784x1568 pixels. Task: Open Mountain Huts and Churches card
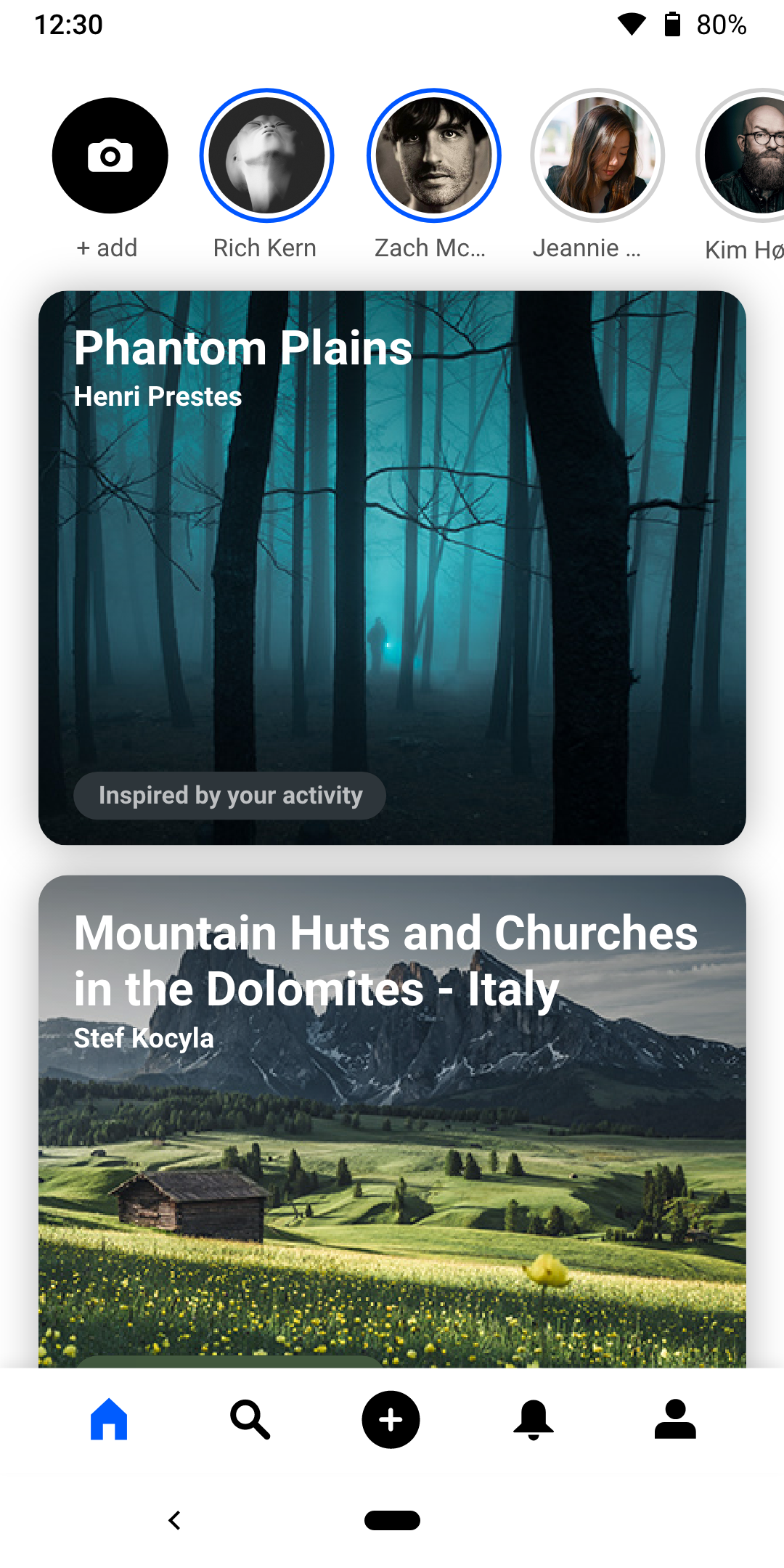tap(392, 1122)
